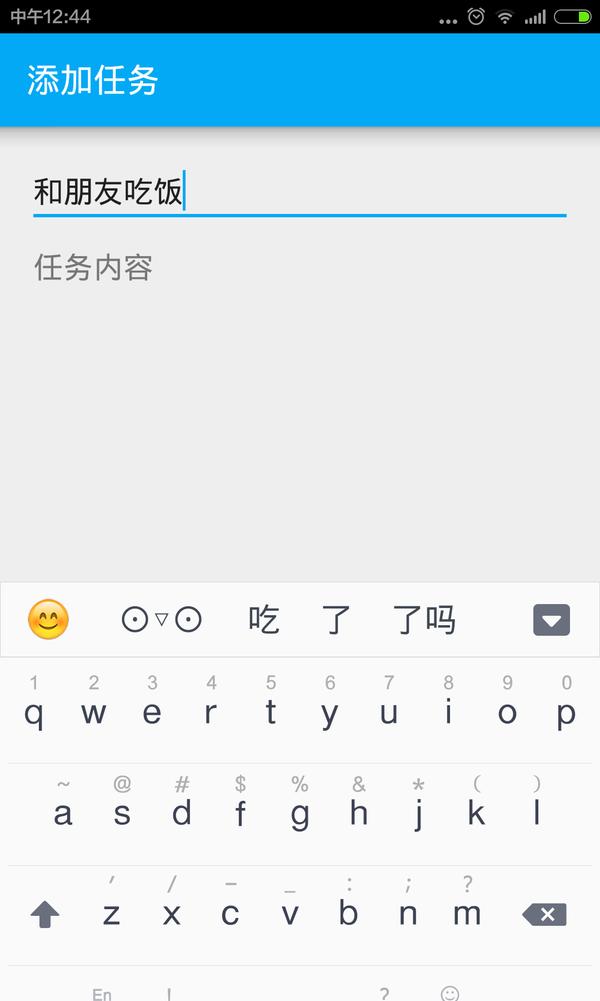Tap the 任务内容 content field
The image size is (600, 1001).
click(x=300, y=268)
